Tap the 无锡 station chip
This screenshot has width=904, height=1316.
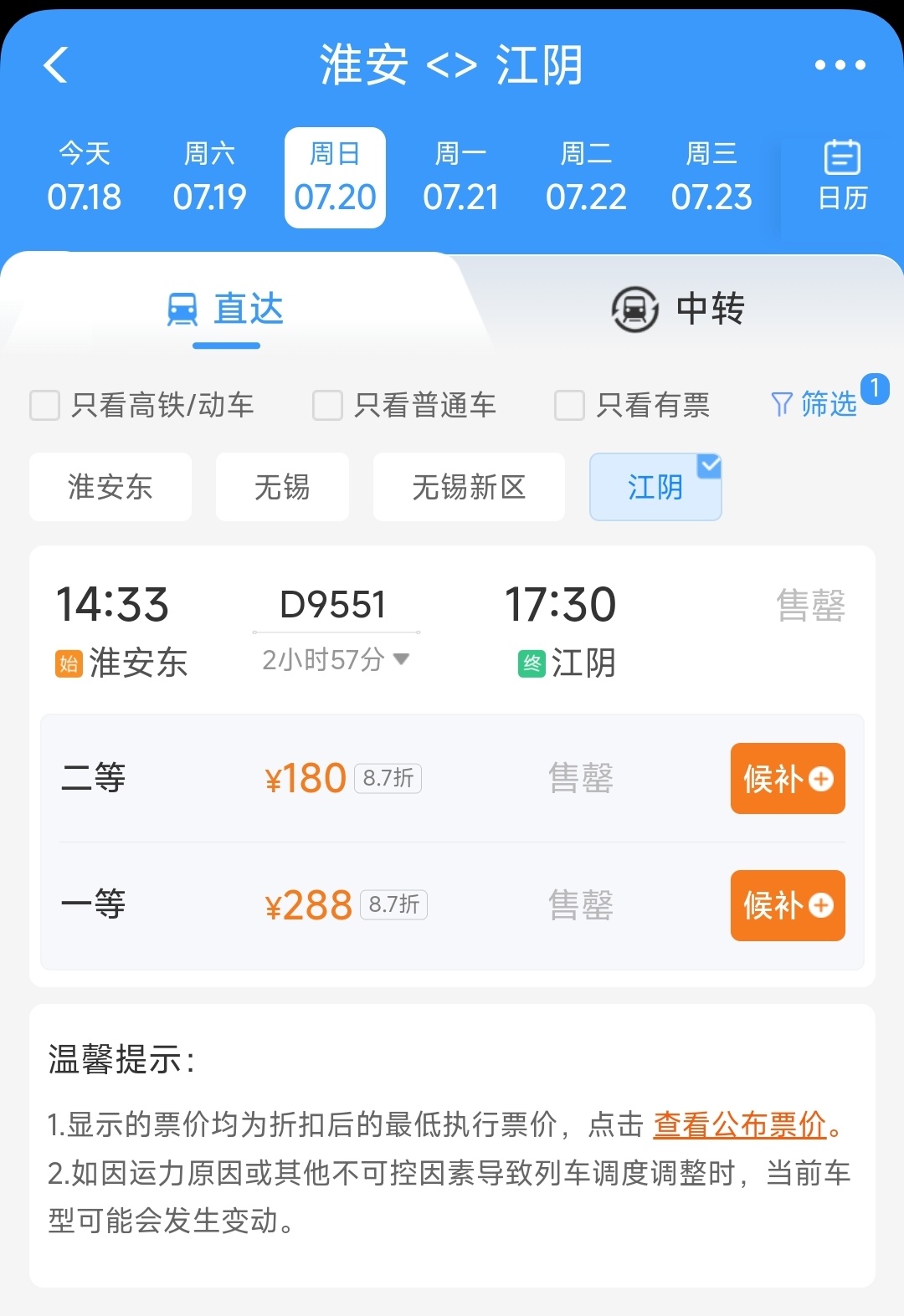[282, 487]
